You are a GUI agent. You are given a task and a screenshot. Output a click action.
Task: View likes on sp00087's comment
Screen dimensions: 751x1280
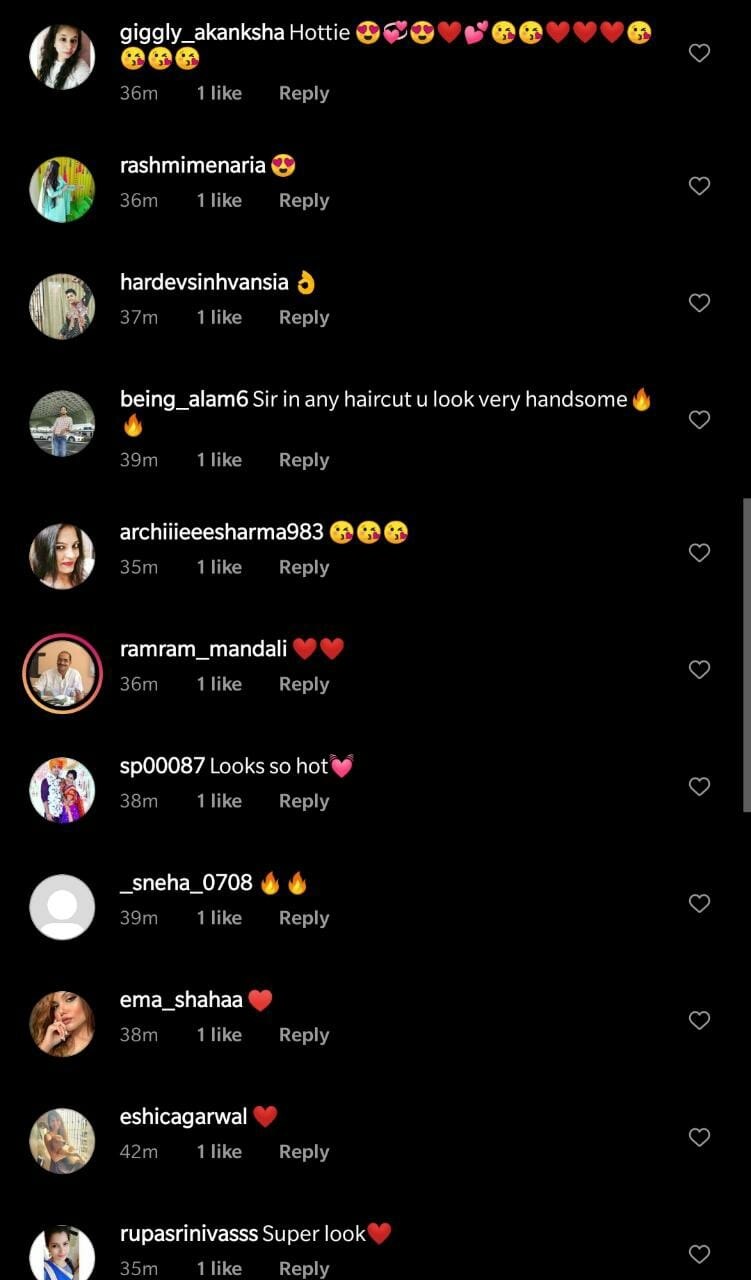[219, 801]
